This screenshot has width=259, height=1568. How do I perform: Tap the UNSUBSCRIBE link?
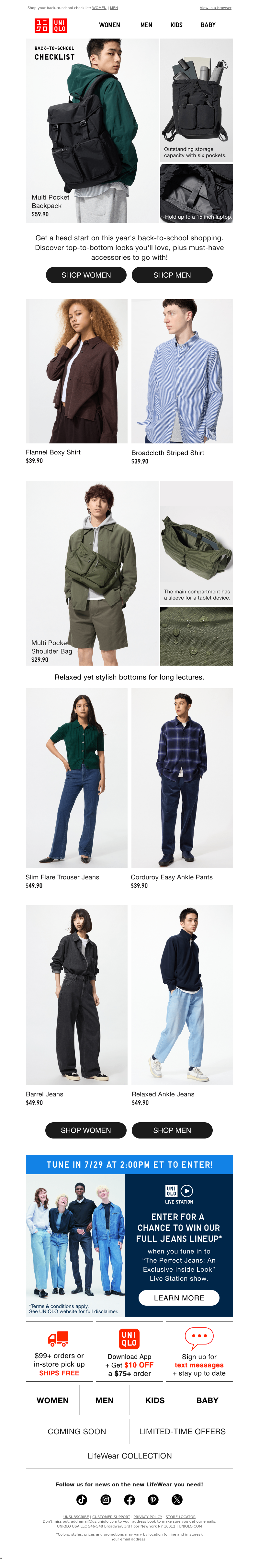point(75,1517)
